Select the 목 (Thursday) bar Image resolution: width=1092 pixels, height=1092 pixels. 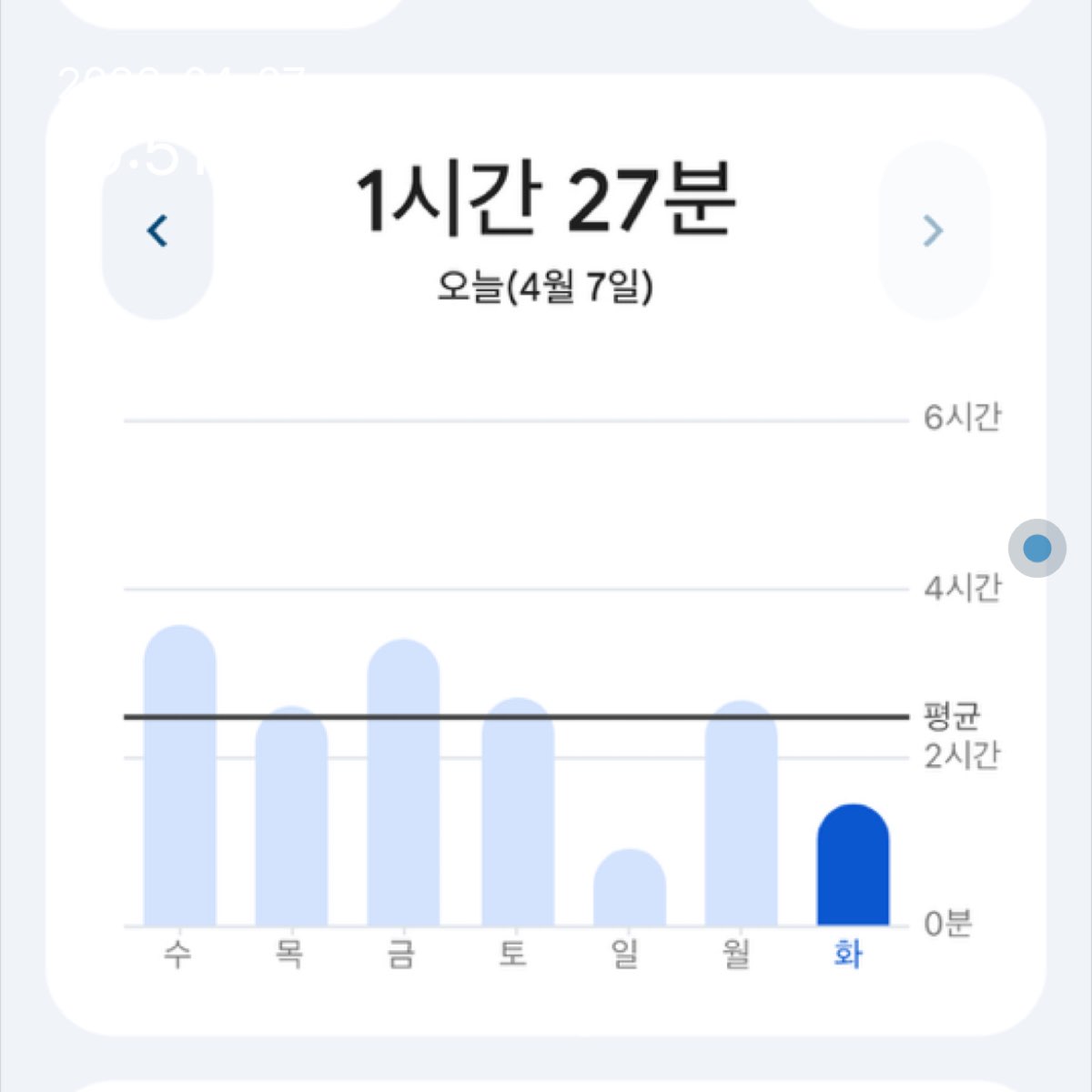(291, 819)
